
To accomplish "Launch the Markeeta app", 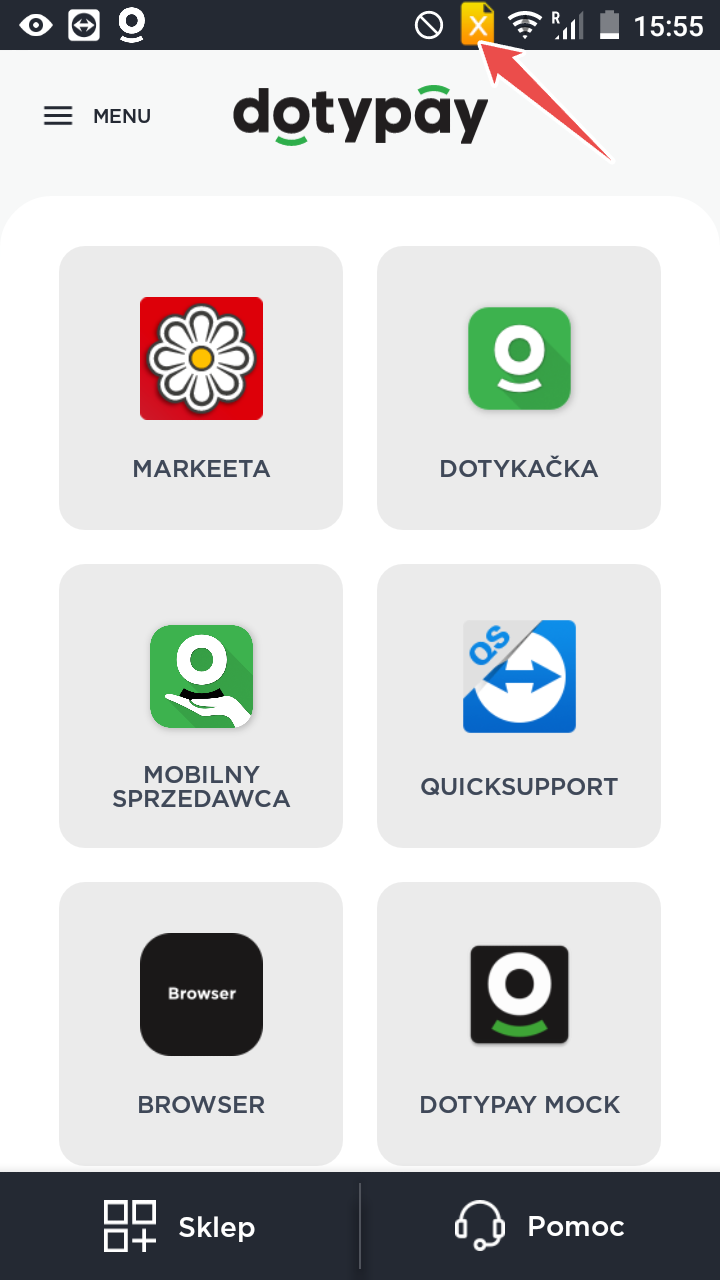I will pos(201,387).
